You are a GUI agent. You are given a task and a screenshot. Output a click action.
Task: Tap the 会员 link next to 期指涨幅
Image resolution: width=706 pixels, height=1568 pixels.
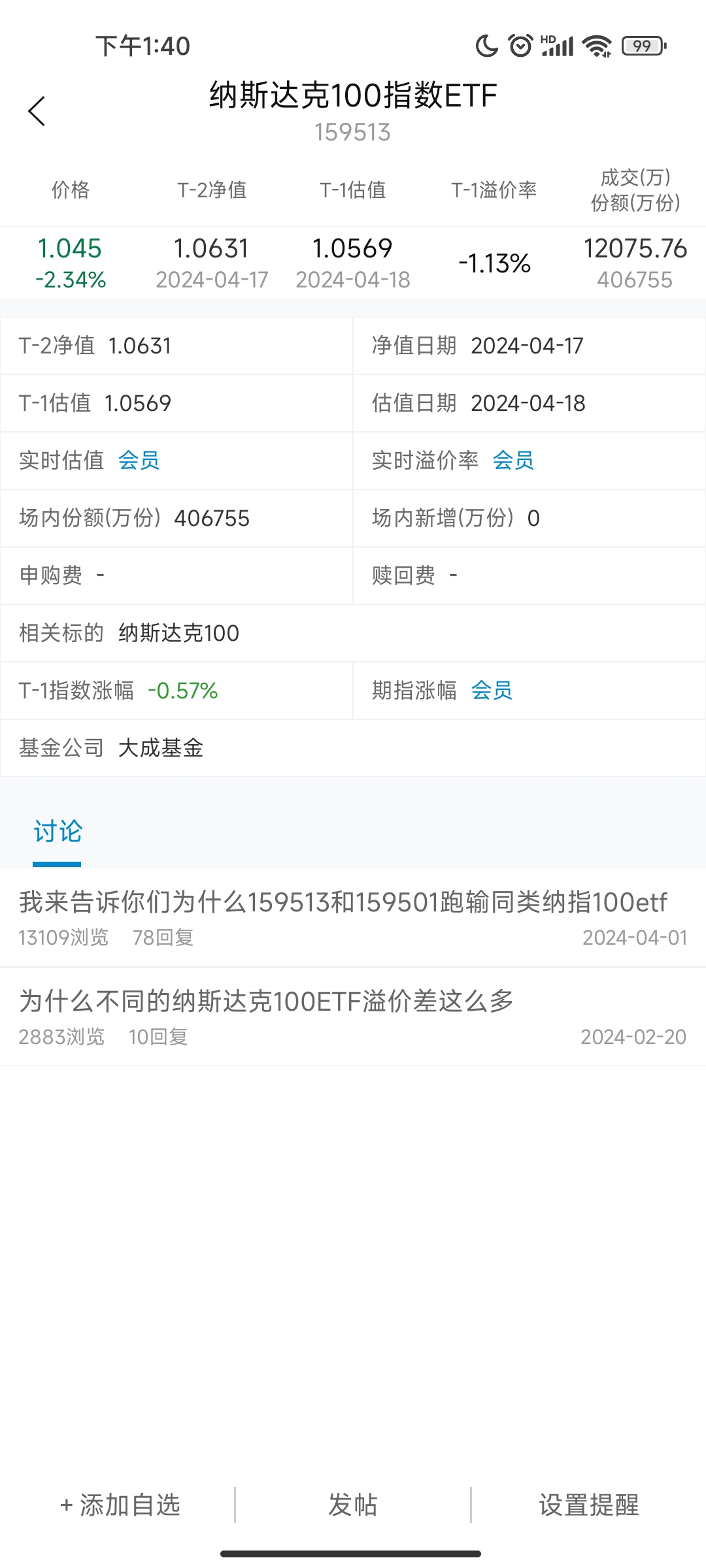pos(492,691)
